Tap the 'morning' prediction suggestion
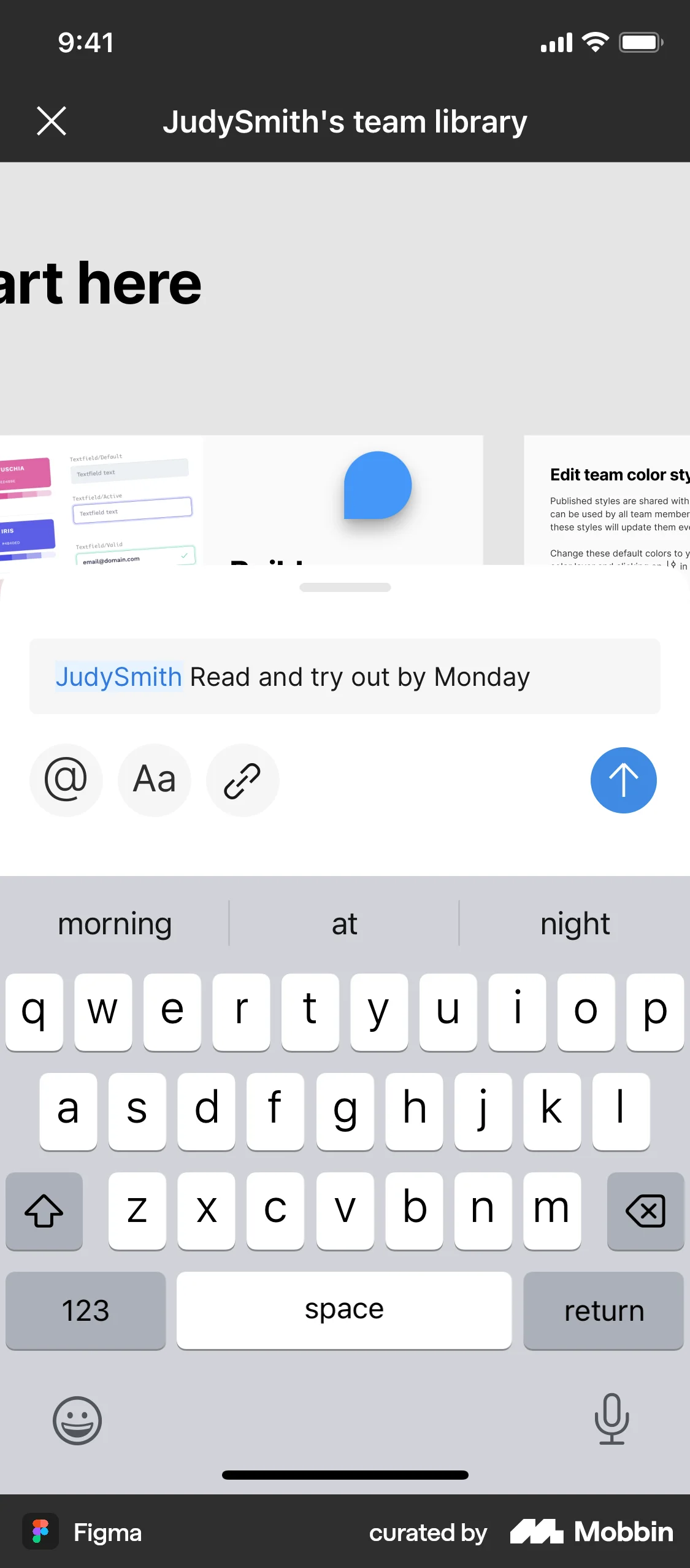This screenshot has width=690, height=1568. coord(114,923)
